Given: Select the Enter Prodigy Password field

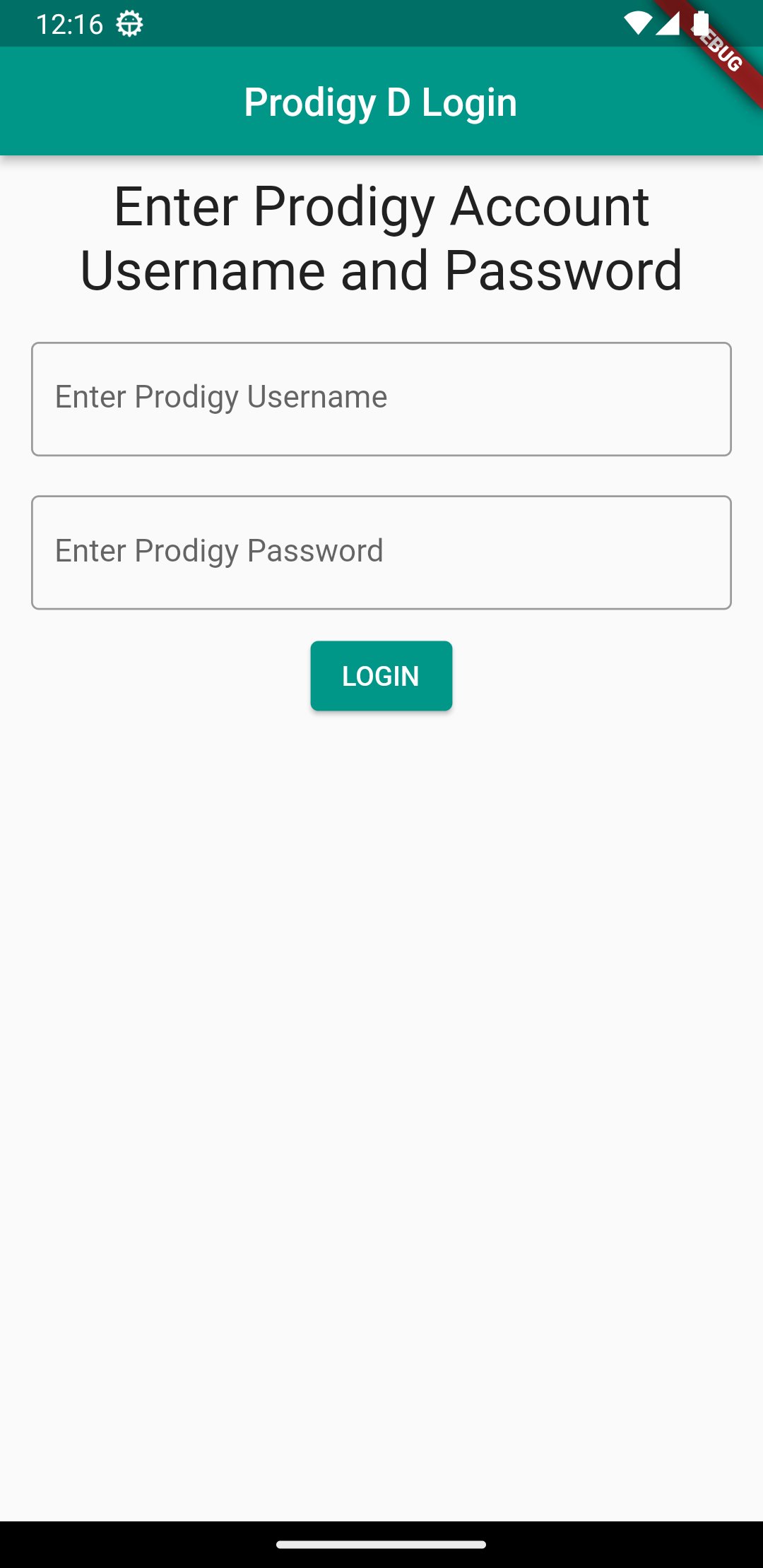Looking at the screenshot, I should (381, 552).
